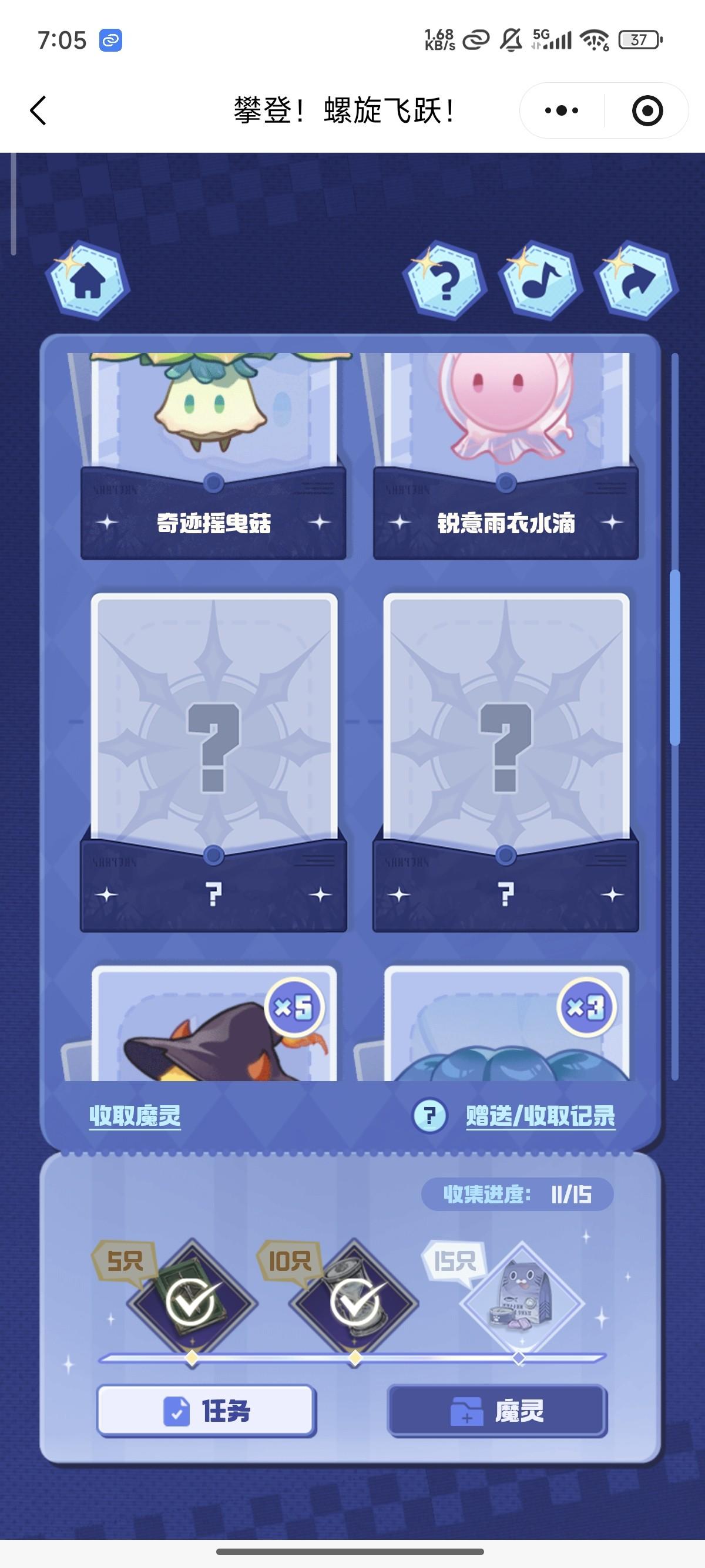Open the mini program more options menu
This screenshot has height=1568, width=705.
[x=561, y=111]
